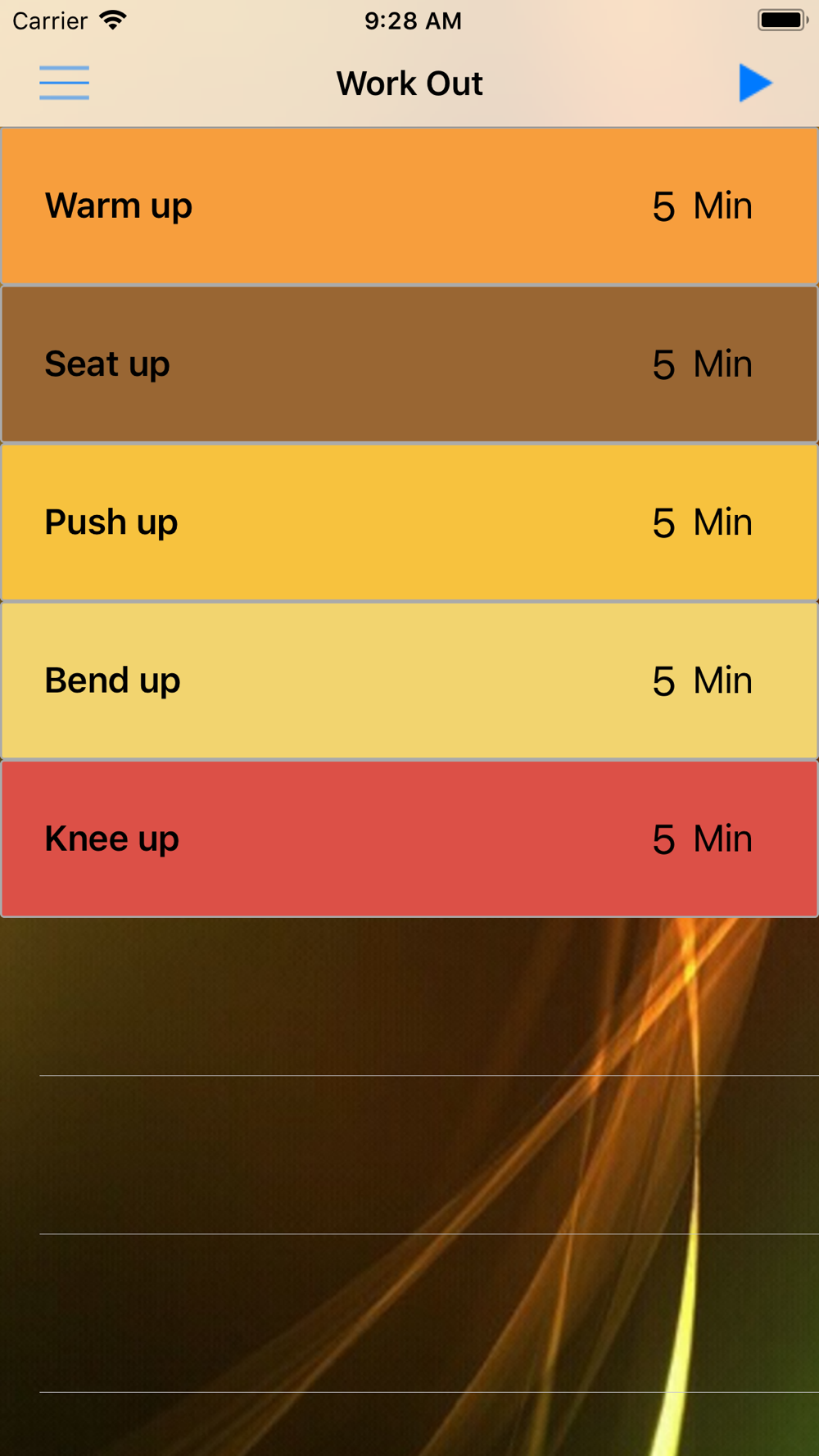This screenshot has width=819, height=1456.
Task: Open the Push up exercise
Action: tap(409, 522)
